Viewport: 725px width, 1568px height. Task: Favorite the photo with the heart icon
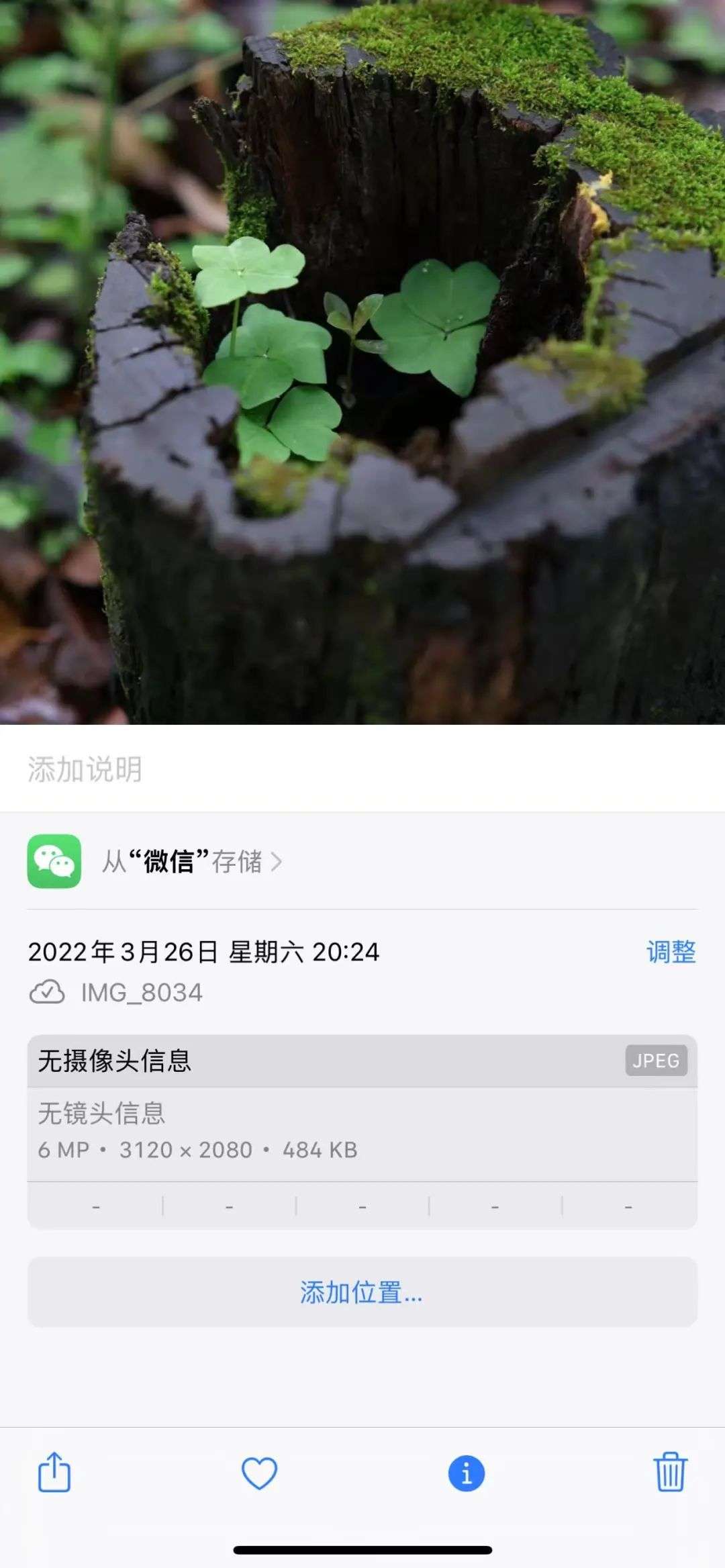tap(259, 1473)
